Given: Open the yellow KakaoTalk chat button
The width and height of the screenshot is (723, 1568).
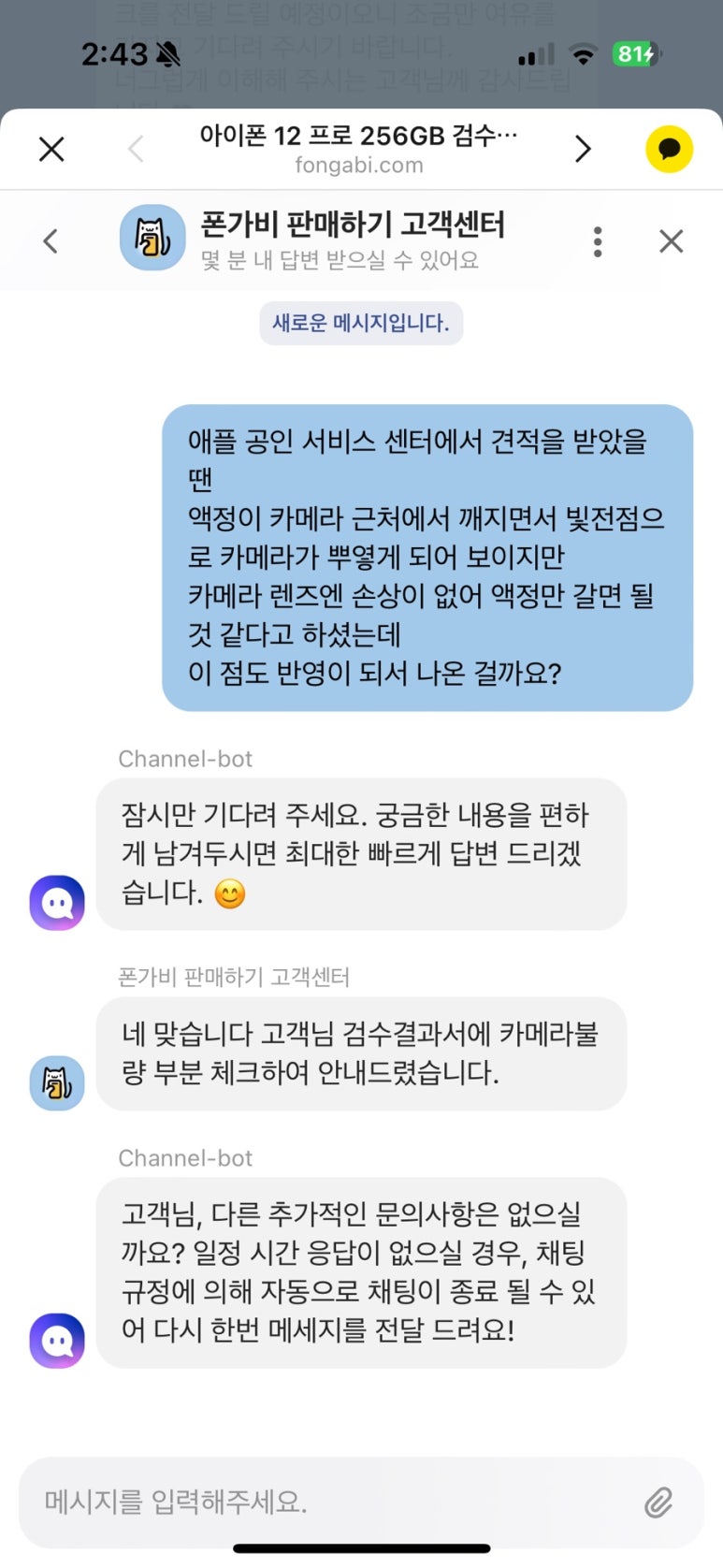Looking at the screenshot, I should (x=669, y=149).
